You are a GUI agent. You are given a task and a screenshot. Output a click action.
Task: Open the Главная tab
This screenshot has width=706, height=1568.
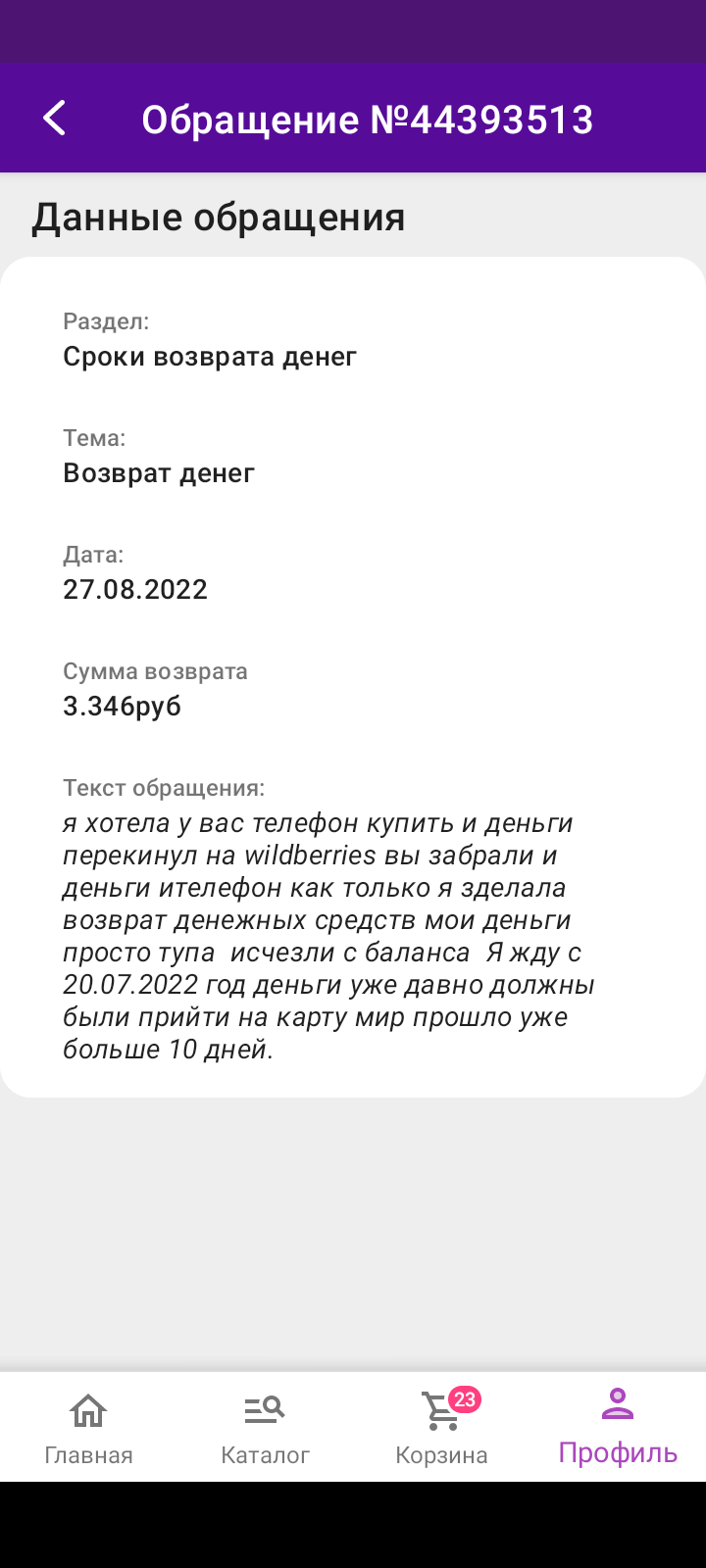[88, 1428]
